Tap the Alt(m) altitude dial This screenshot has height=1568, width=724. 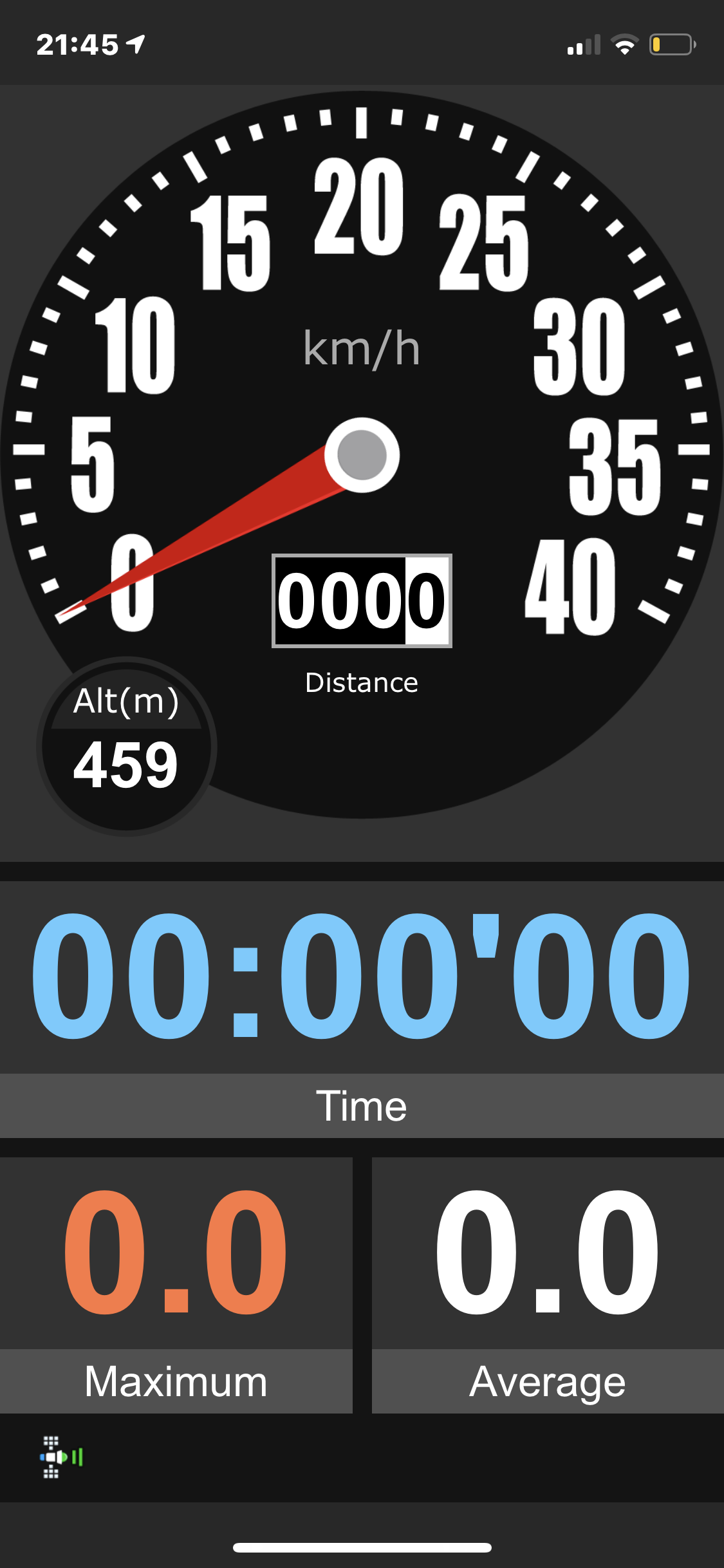pyautogui.click(x=126, y=747)
